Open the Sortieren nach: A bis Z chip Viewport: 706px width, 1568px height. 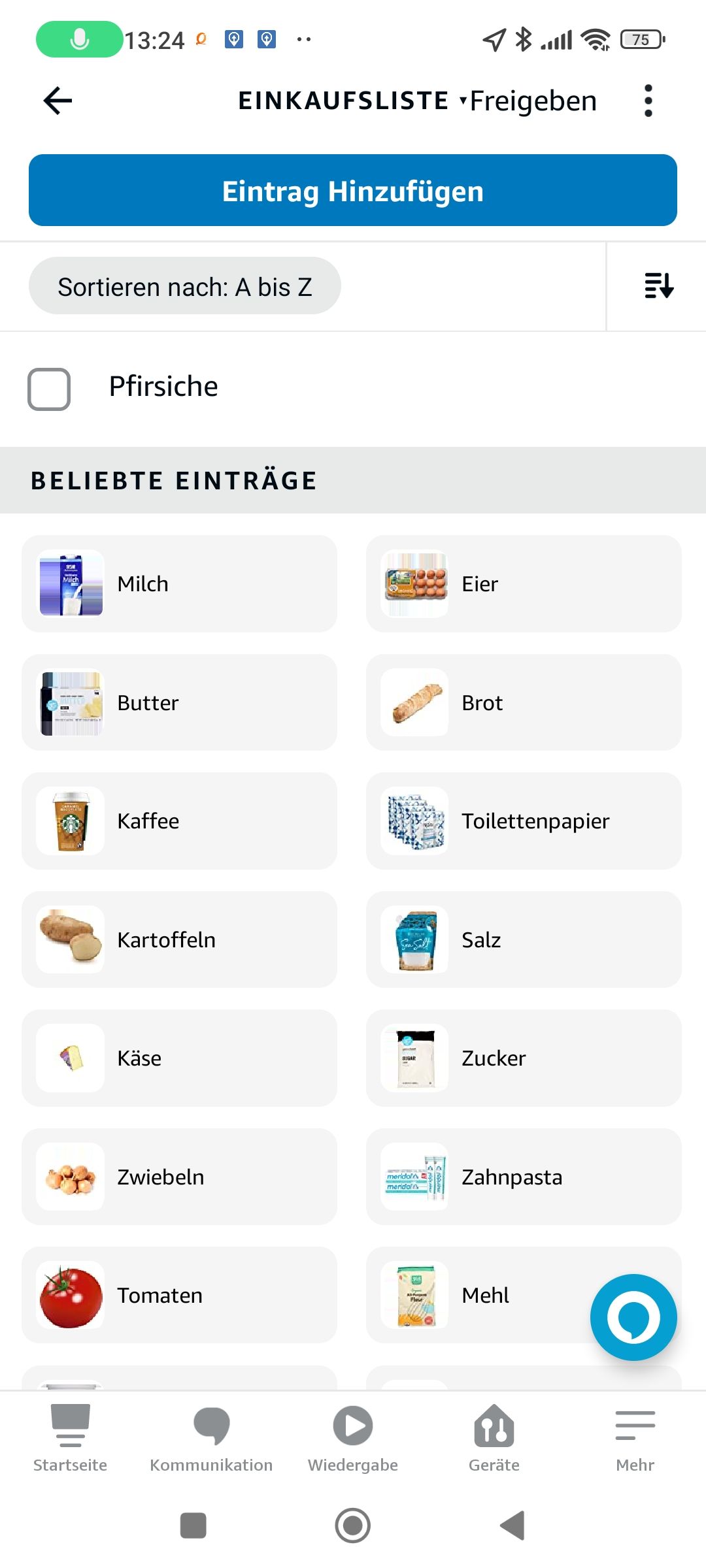185,286
